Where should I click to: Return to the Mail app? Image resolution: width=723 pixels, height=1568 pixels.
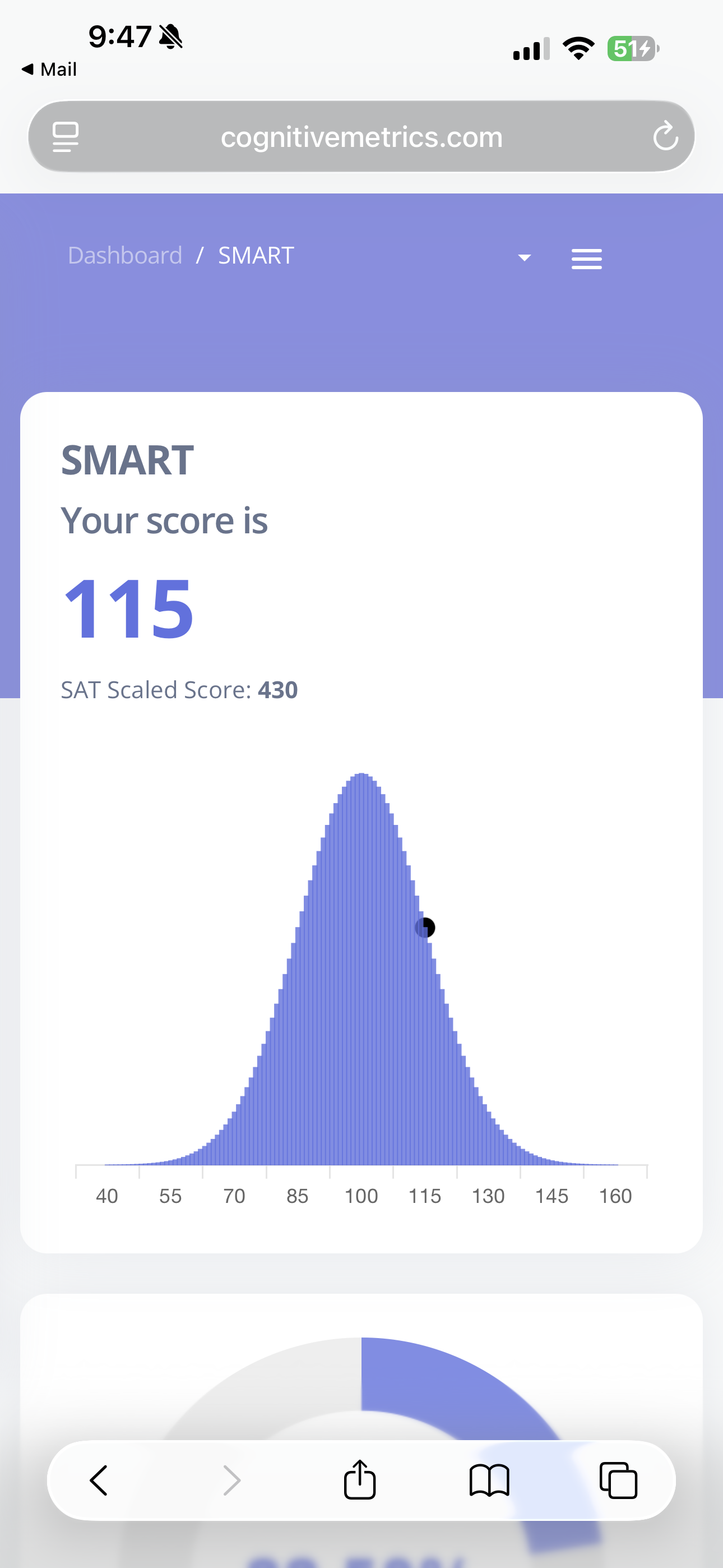[x=50, y=70]
